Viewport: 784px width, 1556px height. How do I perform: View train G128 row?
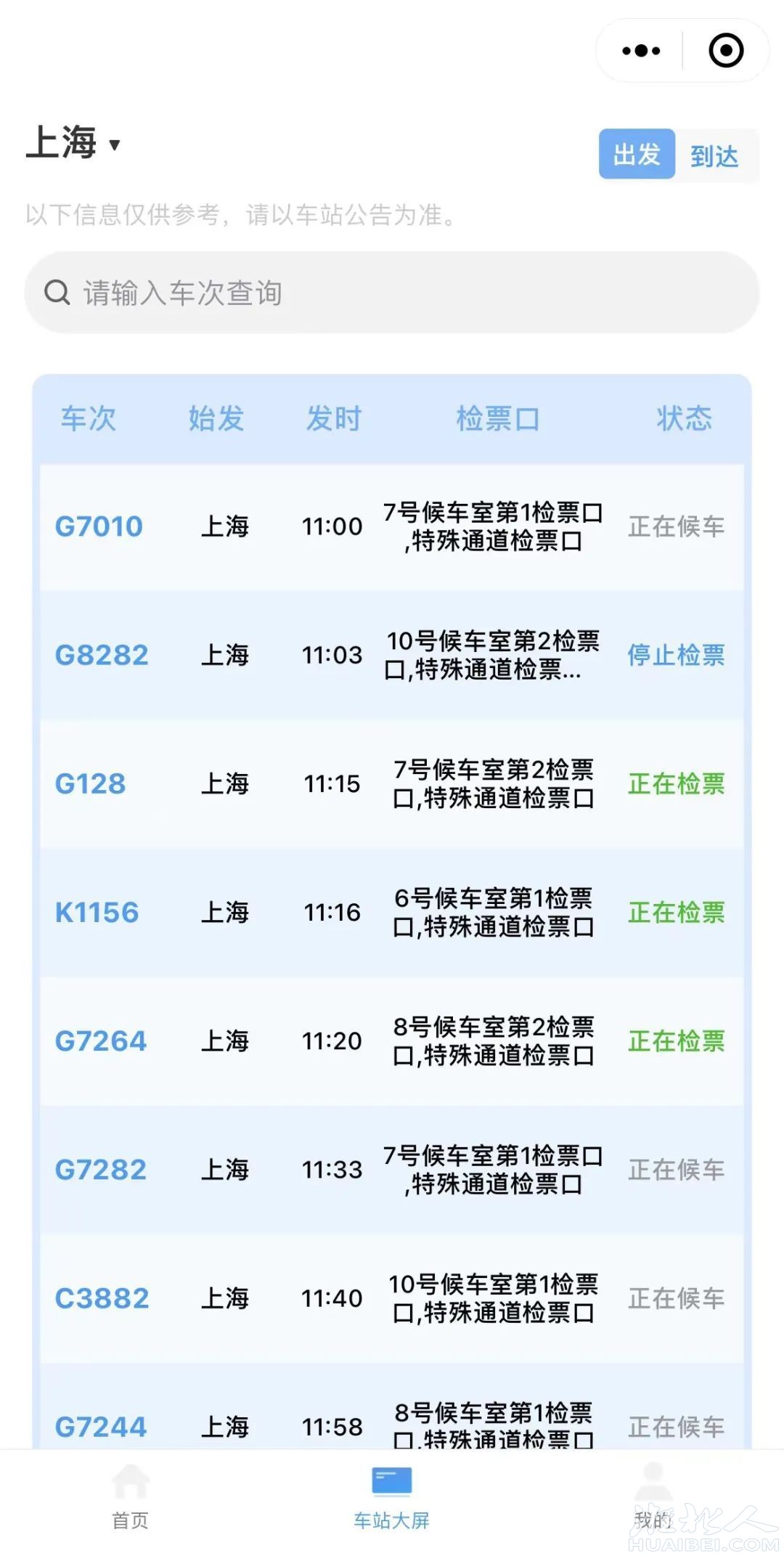pyautogui.click(x=91, y=784)
